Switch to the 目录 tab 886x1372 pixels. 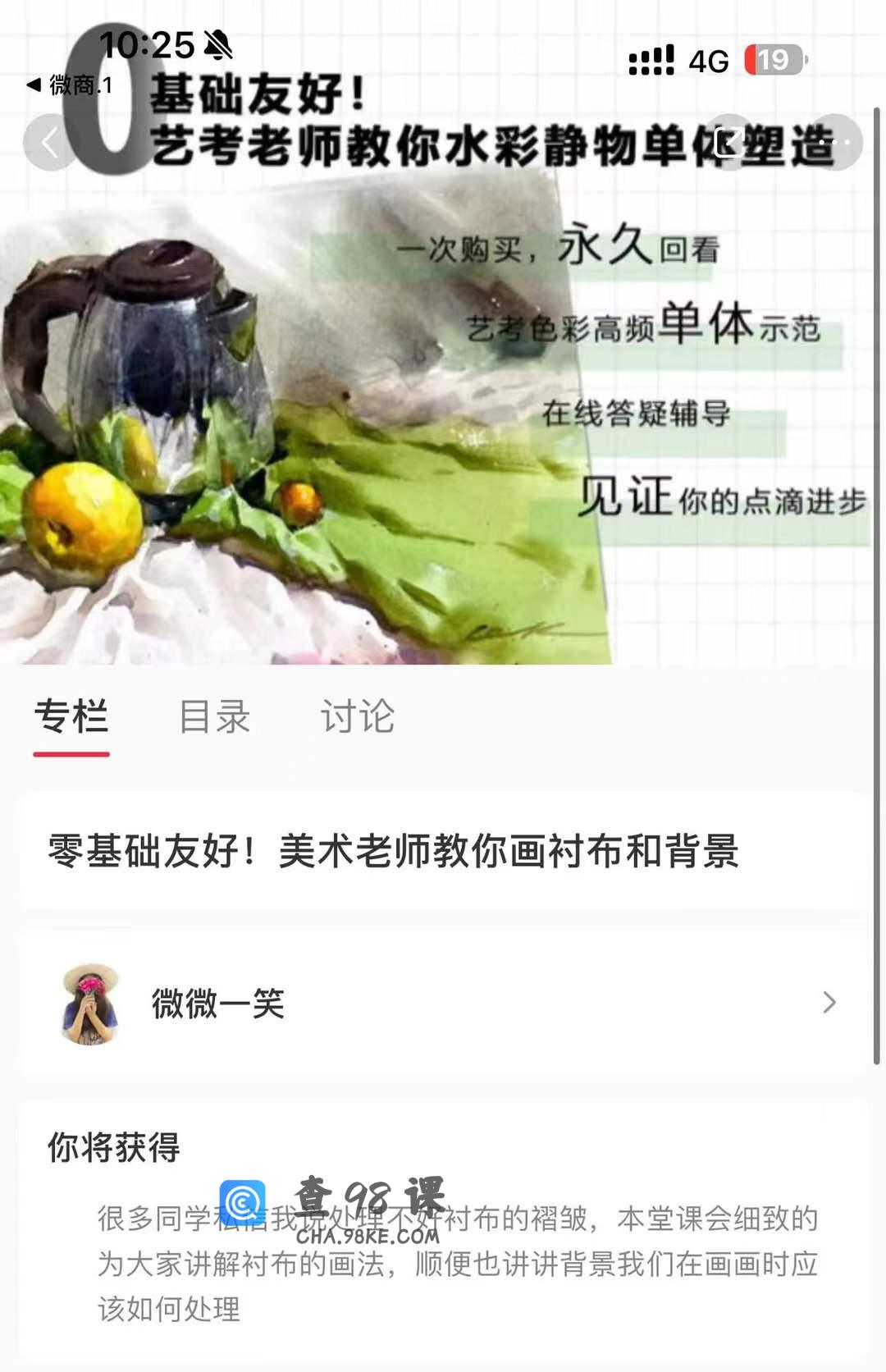[x=214, y=716]
